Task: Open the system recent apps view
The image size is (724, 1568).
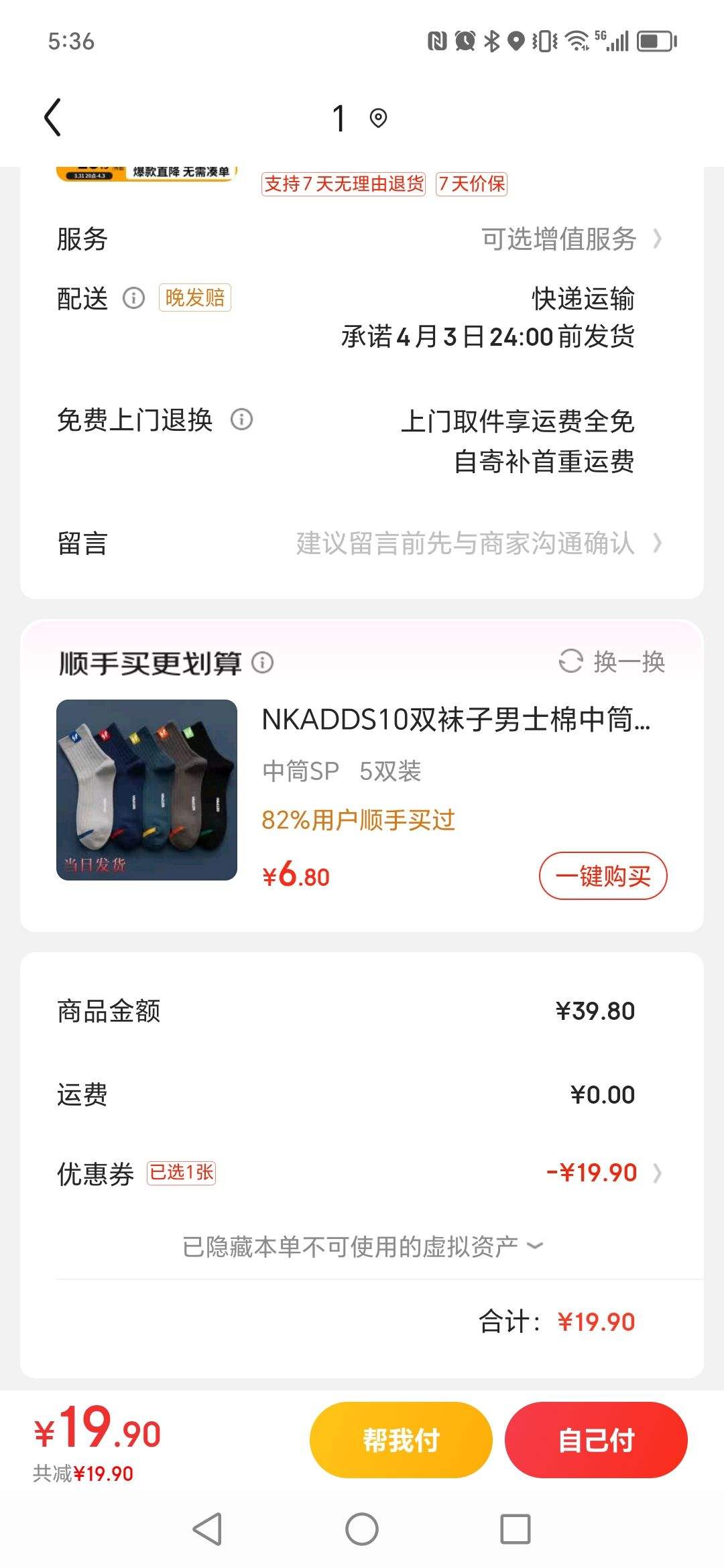Action: 516,1530
